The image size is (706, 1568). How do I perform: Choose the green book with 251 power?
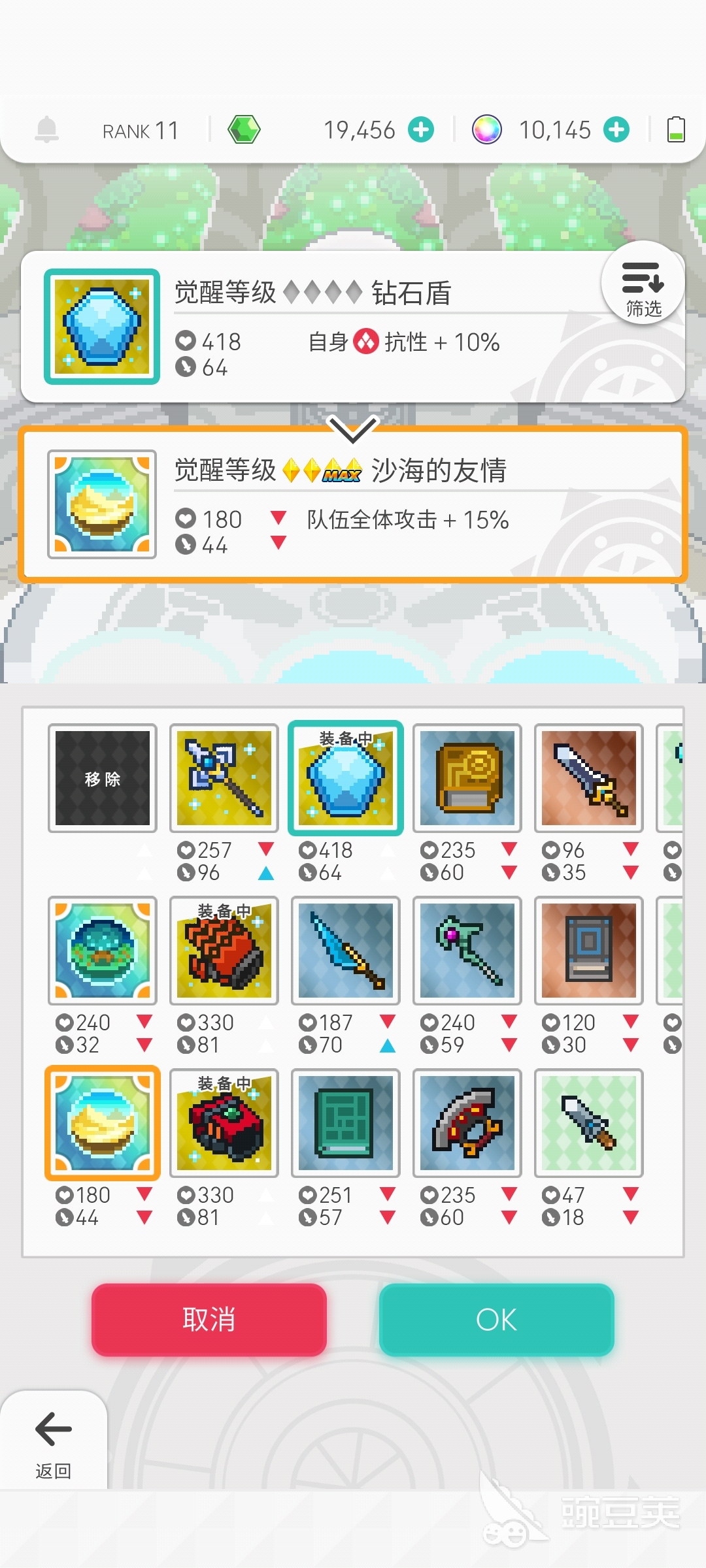tap(346, 1123)
